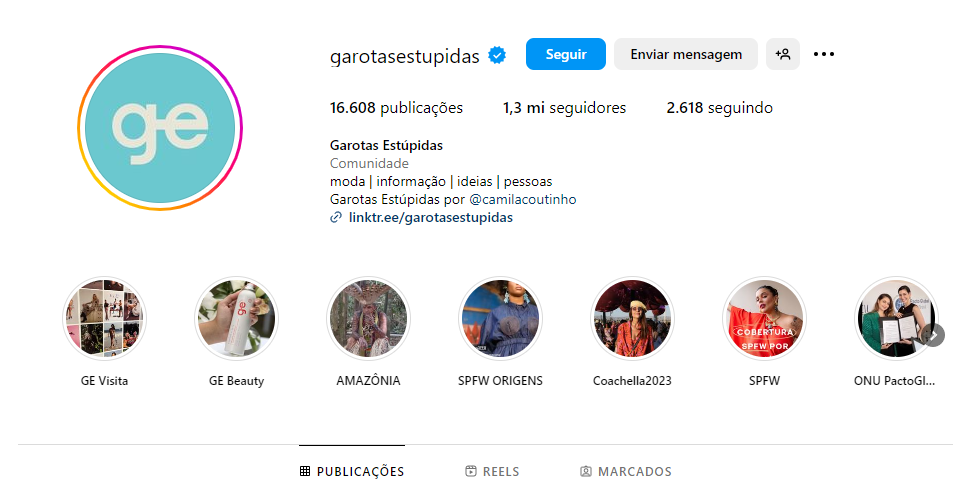Open GE Beauty highlight
This screenshot has width=975, height=488.
pyautogui.click(x=236, y=318)
